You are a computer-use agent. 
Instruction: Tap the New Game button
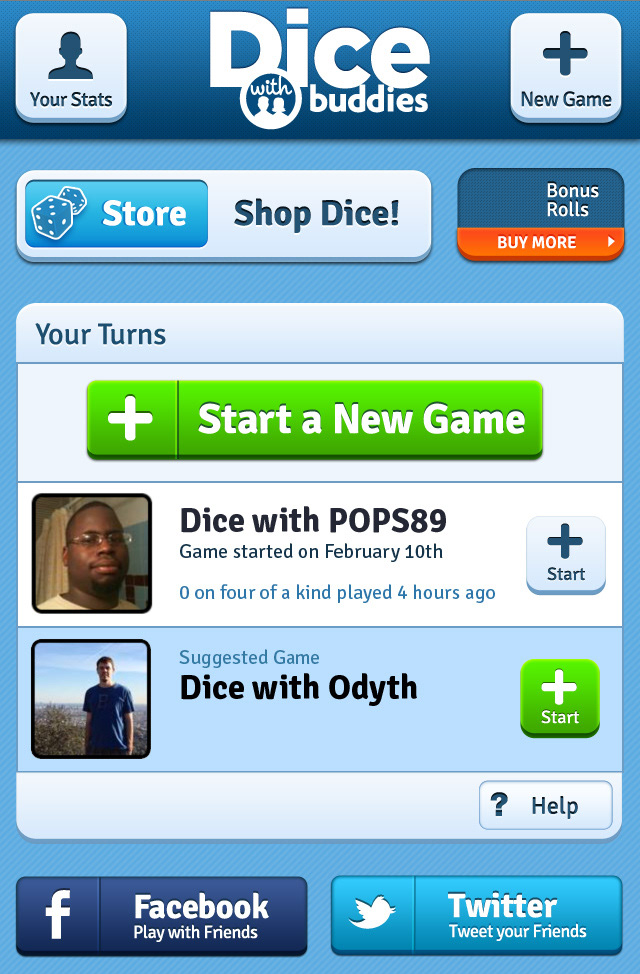coord(566,67)
